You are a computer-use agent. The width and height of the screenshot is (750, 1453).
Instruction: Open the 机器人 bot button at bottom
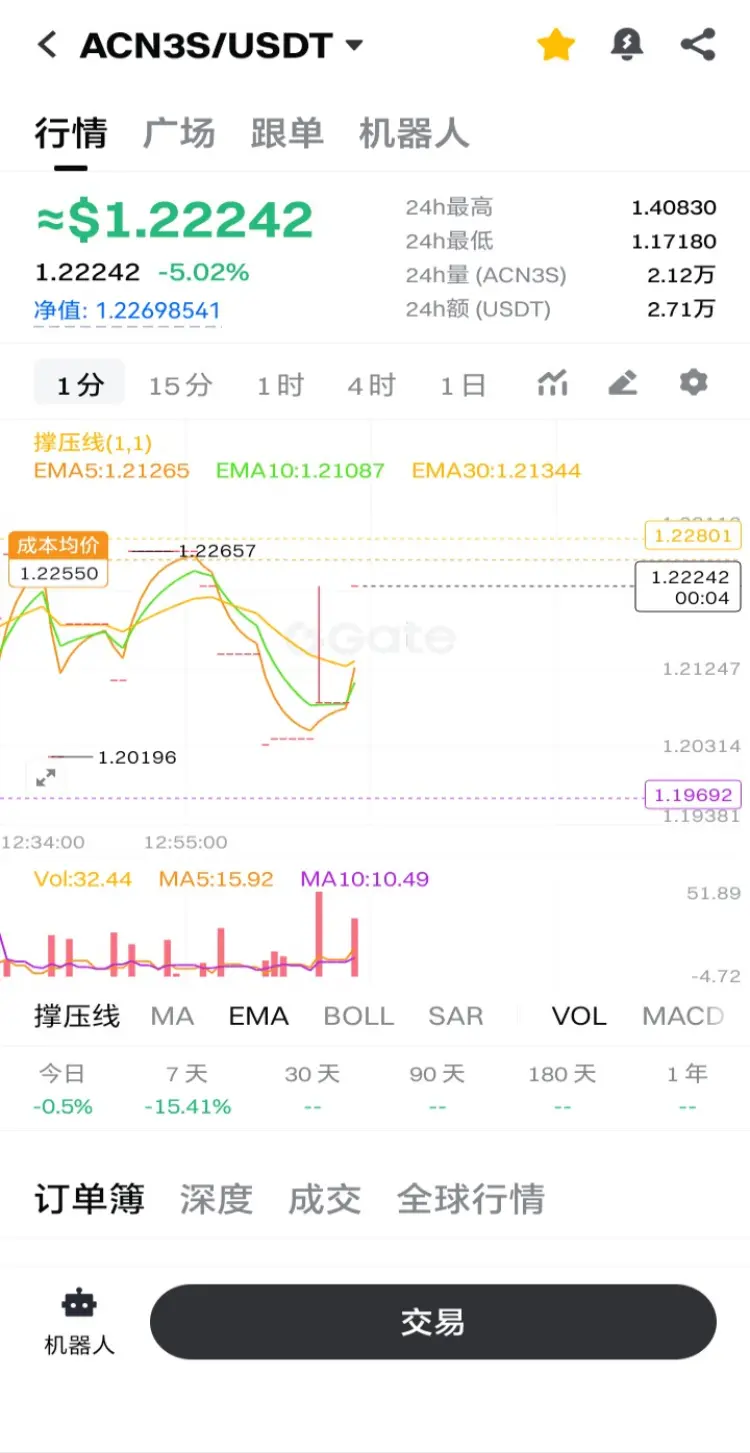[x=79, y=1321]
